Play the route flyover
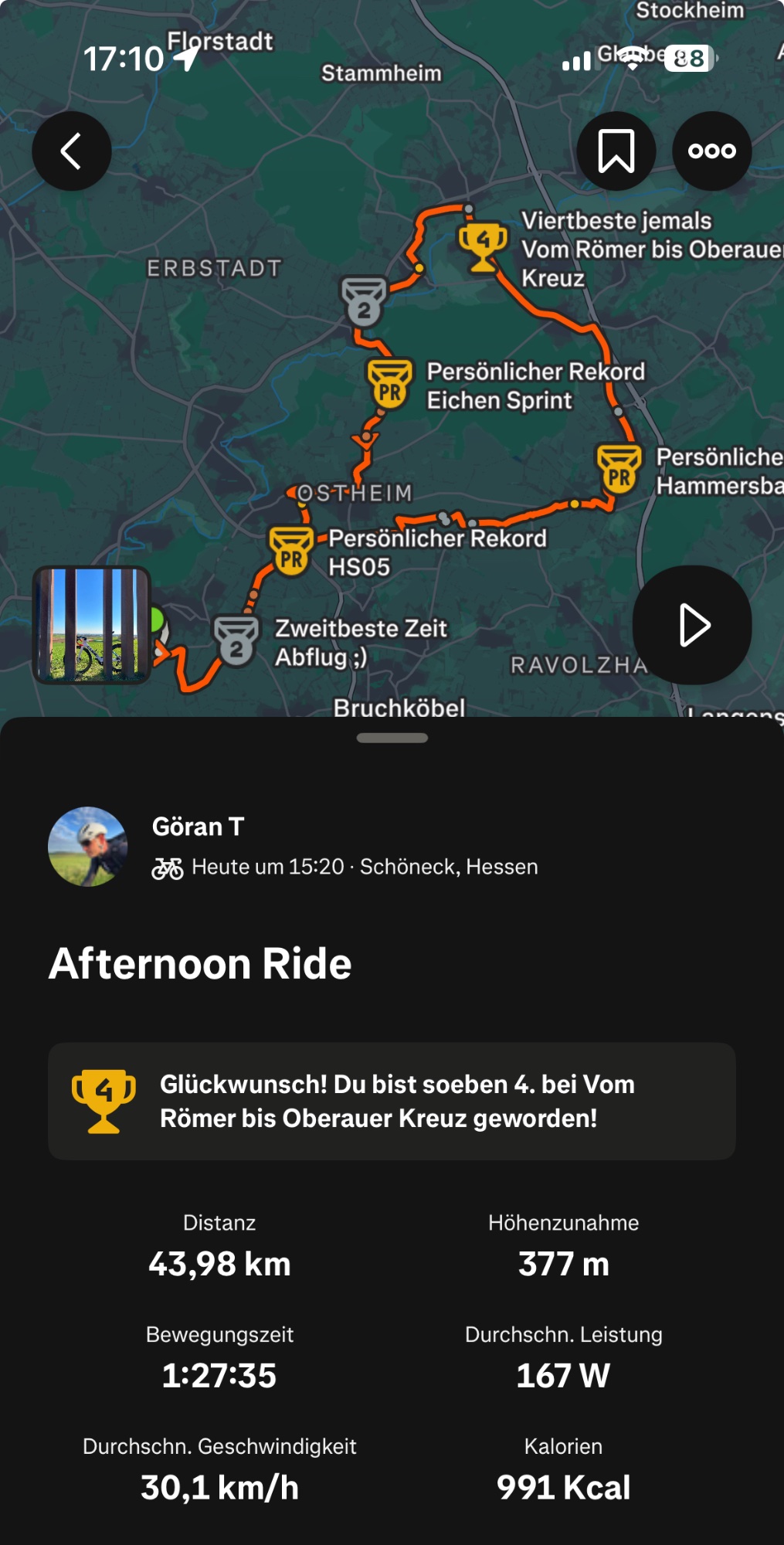Screen dimensions: 784x1545 tap(691, 625)
